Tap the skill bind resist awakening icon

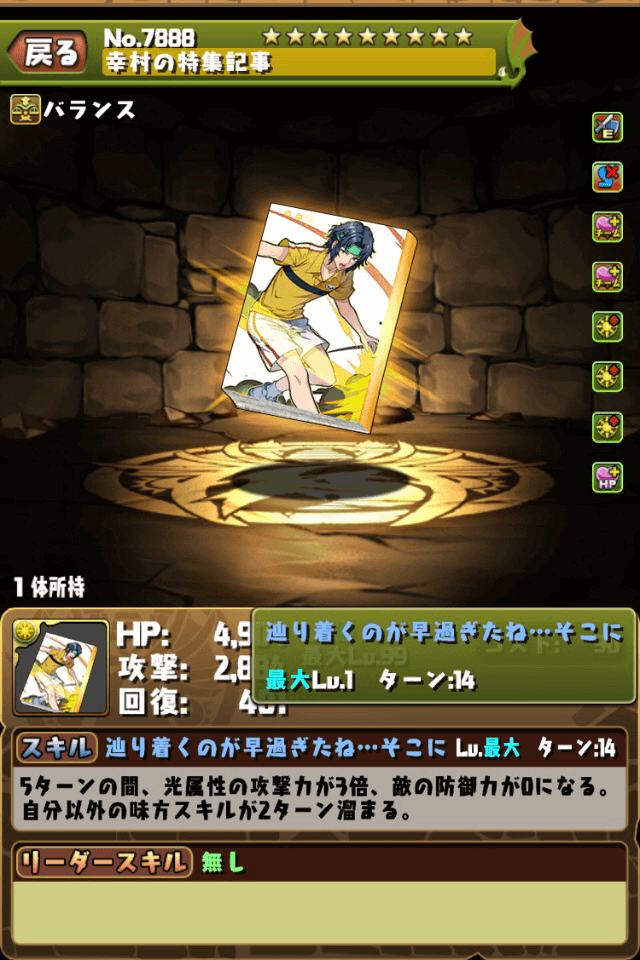607,177
